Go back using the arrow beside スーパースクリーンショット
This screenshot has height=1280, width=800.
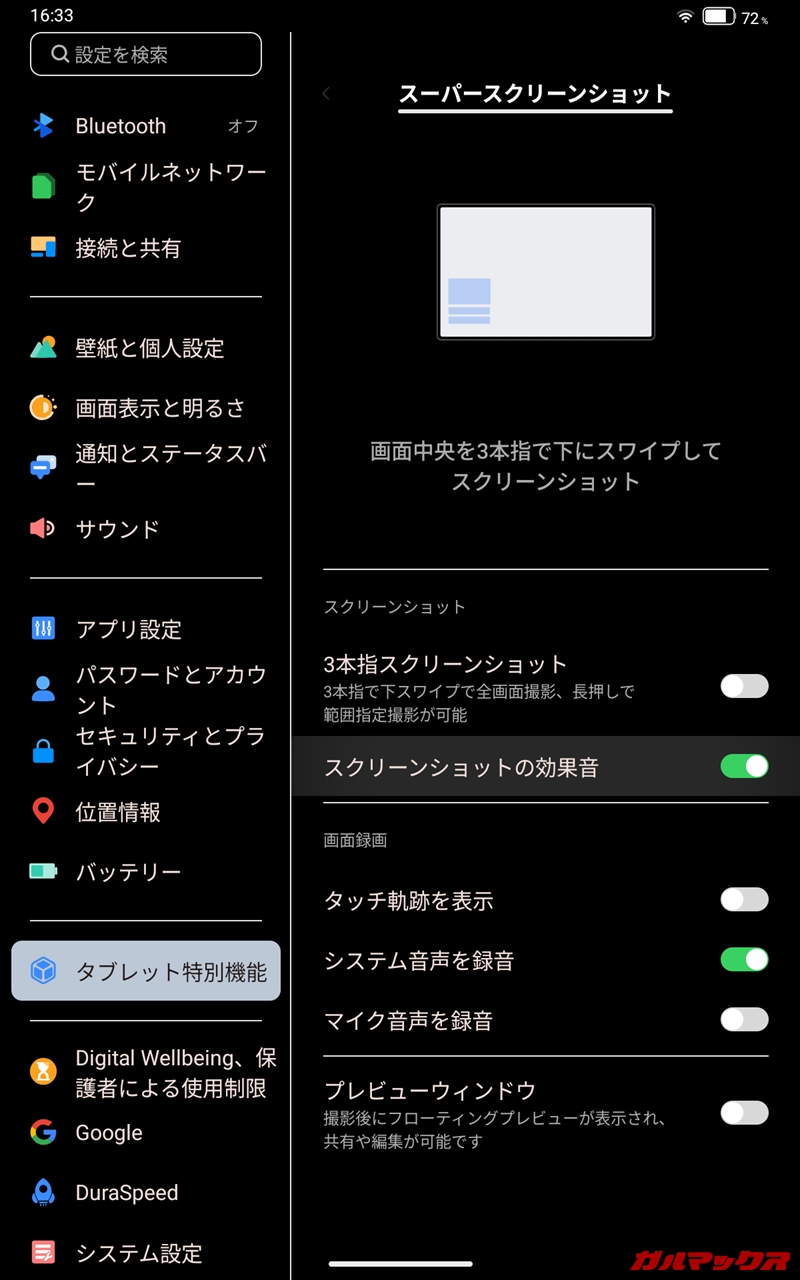326,94
